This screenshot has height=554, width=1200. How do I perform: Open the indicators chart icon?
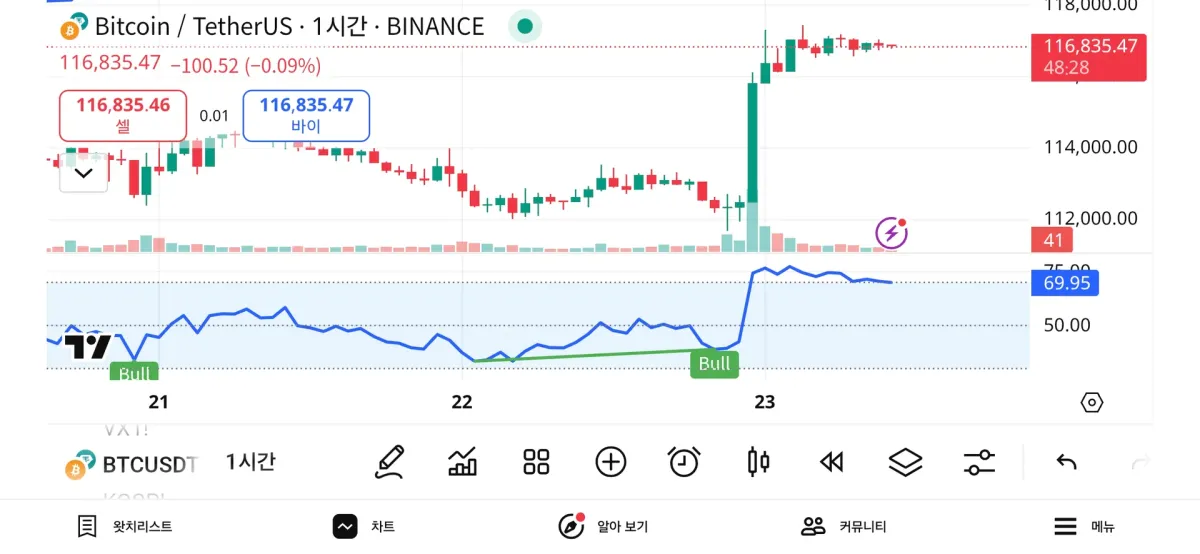pos(462,462)
